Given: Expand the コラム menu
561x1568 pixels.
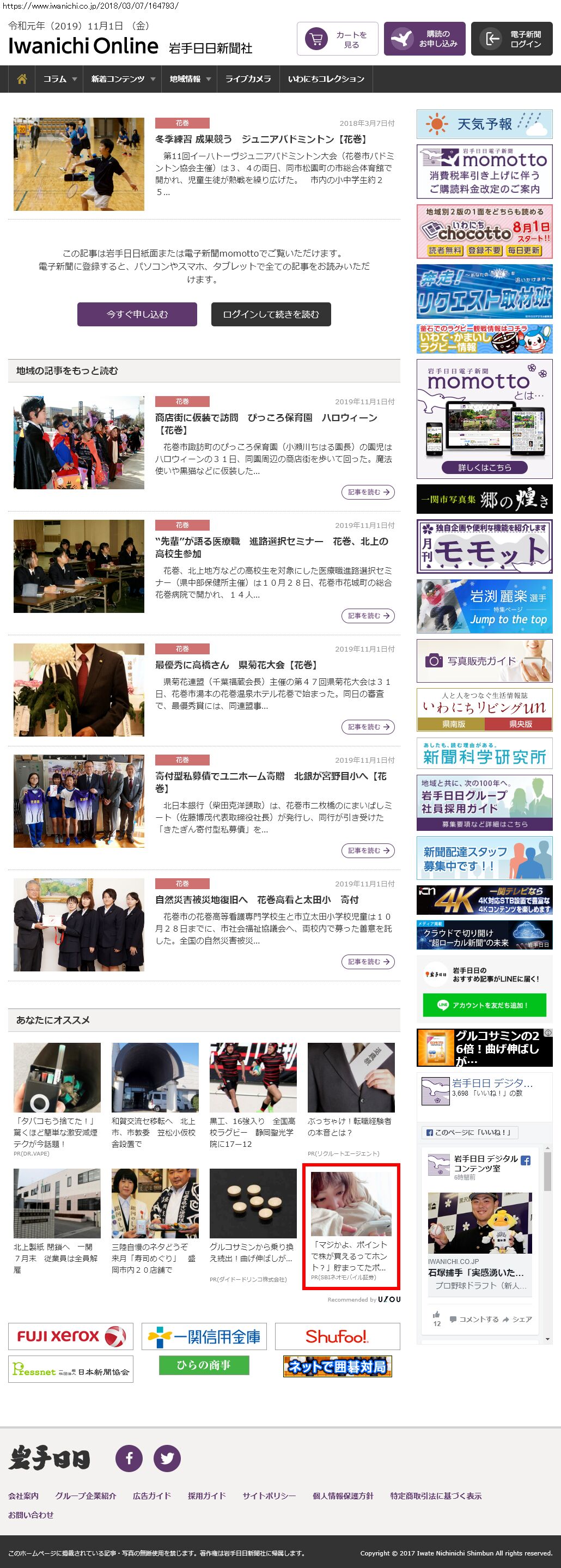Looking at the screenshot, I should [x=59, y=79].
